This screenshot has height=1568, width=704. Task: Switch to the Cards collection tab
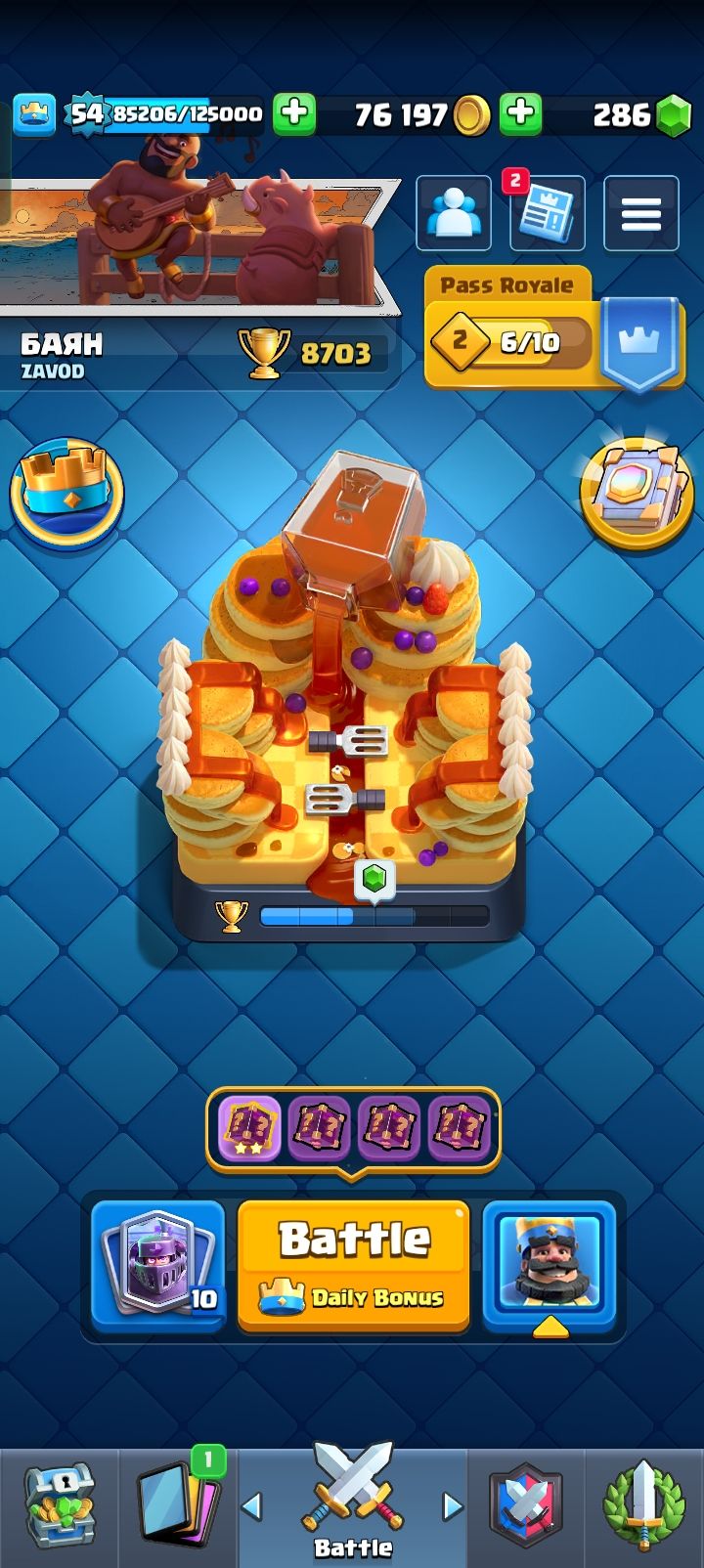(178, 1505)
